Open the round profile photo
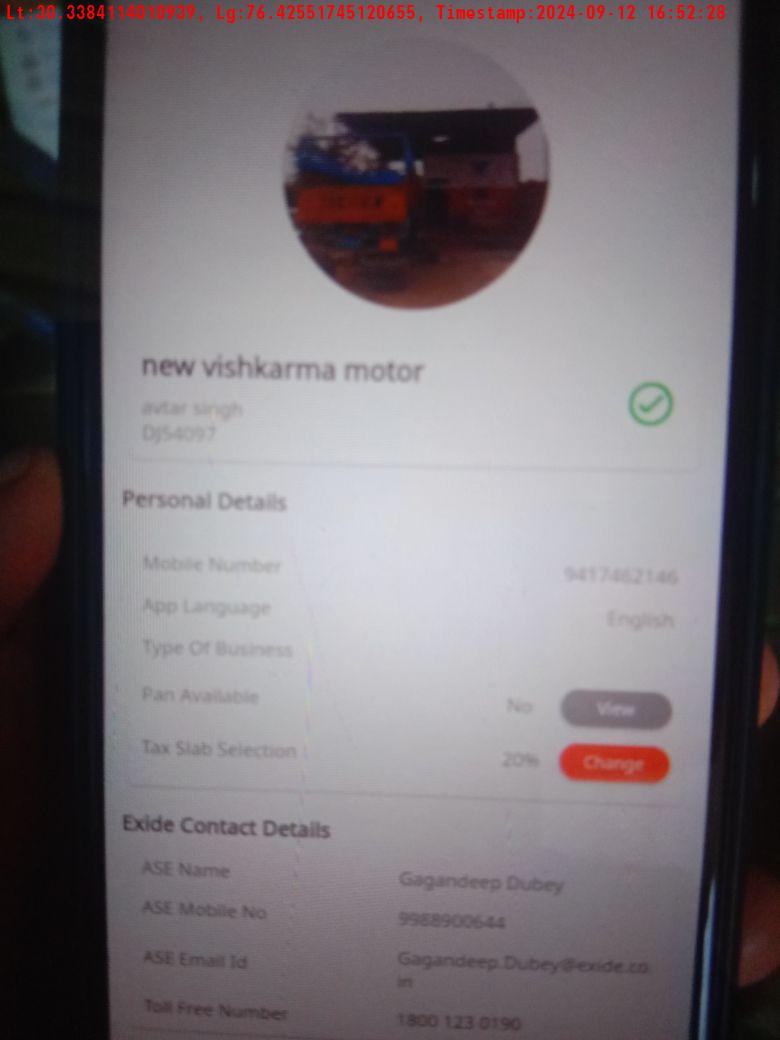Screen dimensions: 780x1040 pyautogui.click(x=416, y=175)
